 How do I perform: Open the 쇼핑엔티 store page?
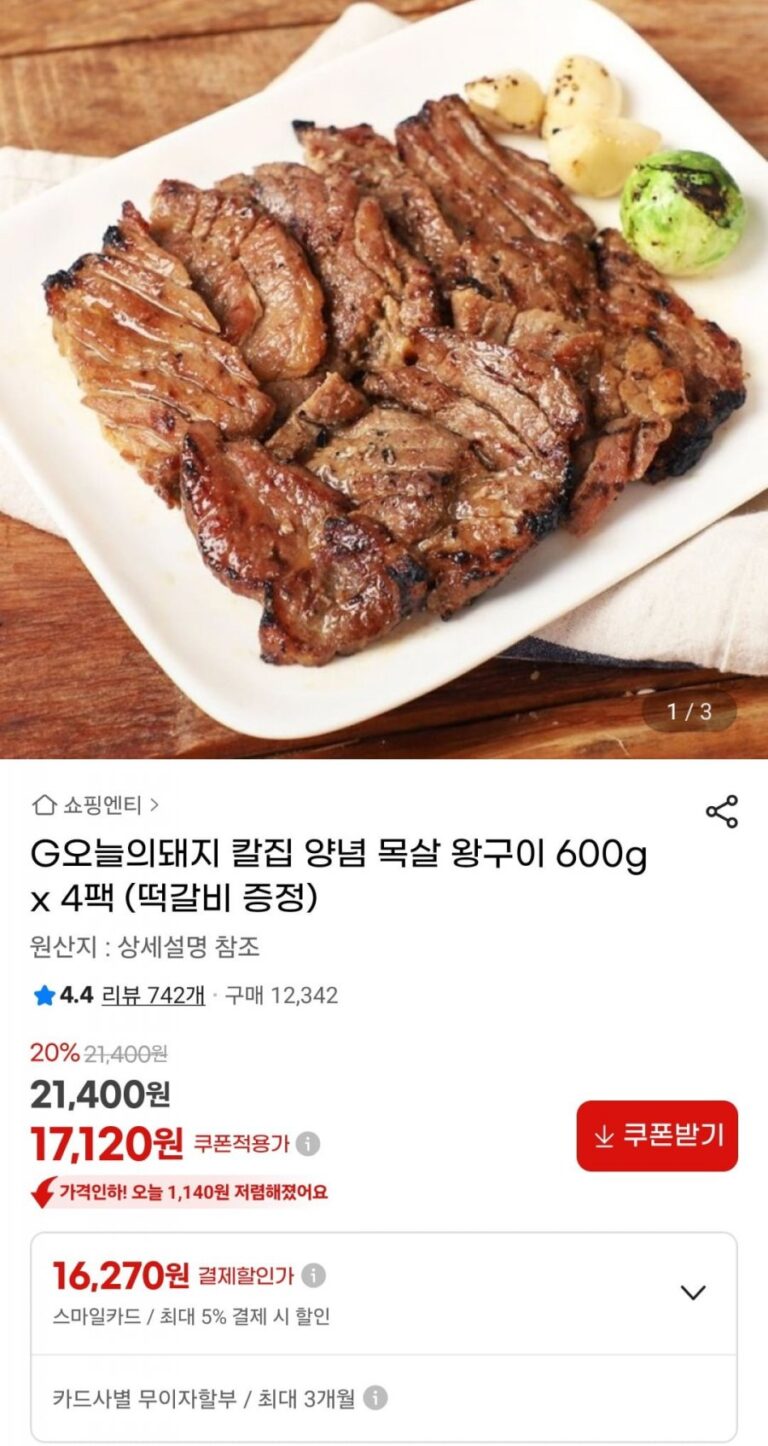pos(96,804)
